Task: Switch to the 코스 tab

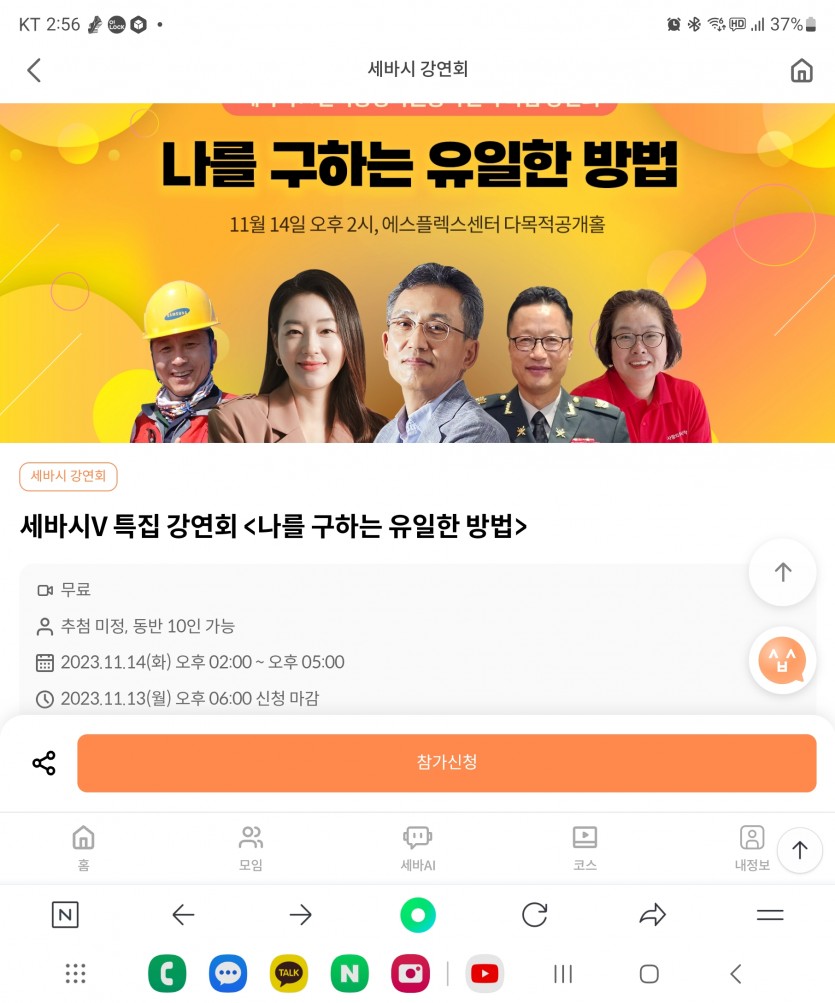Action: (584, 848)
